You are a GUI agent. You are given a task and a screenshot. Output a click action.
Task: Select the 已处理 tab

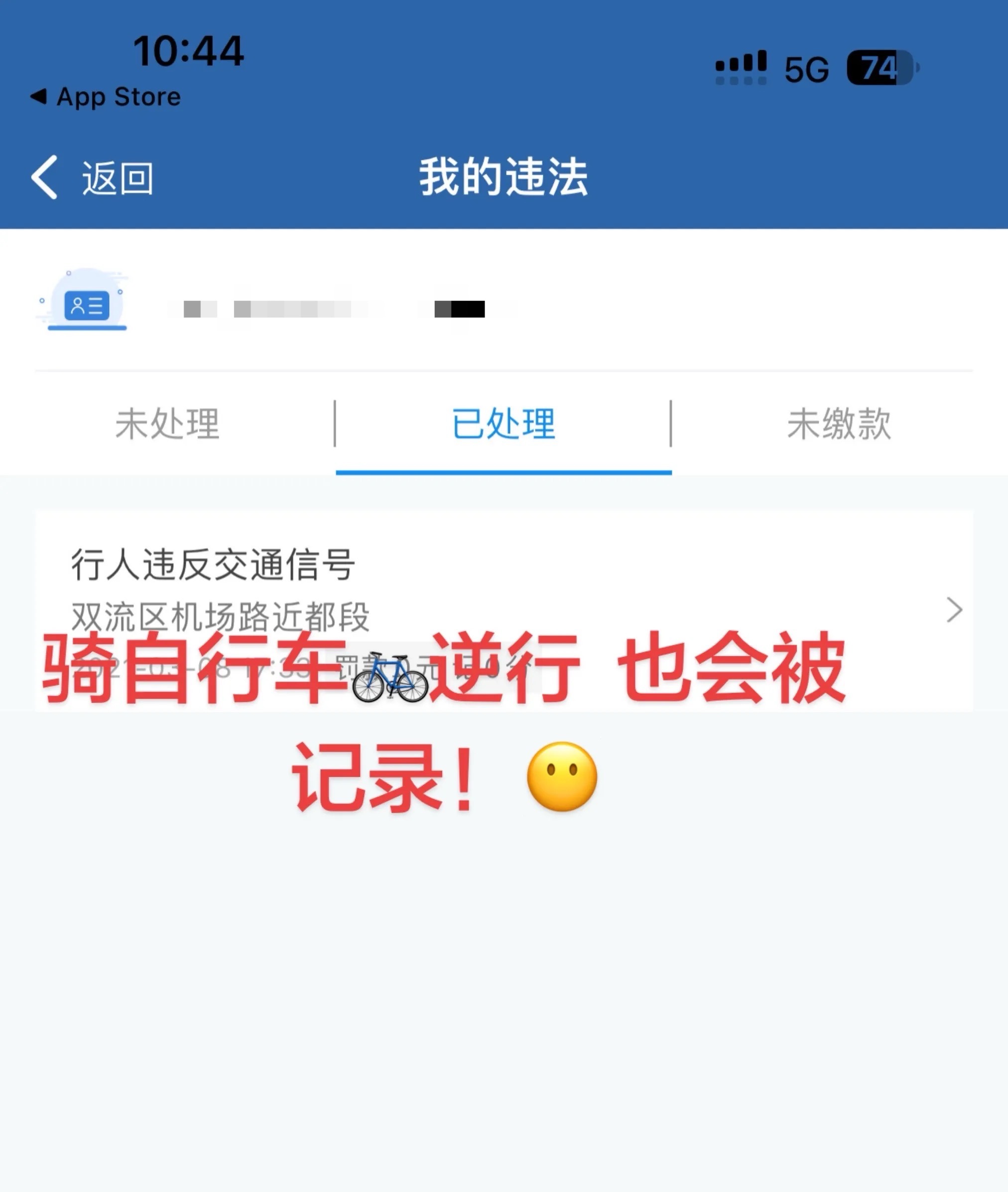504,424
